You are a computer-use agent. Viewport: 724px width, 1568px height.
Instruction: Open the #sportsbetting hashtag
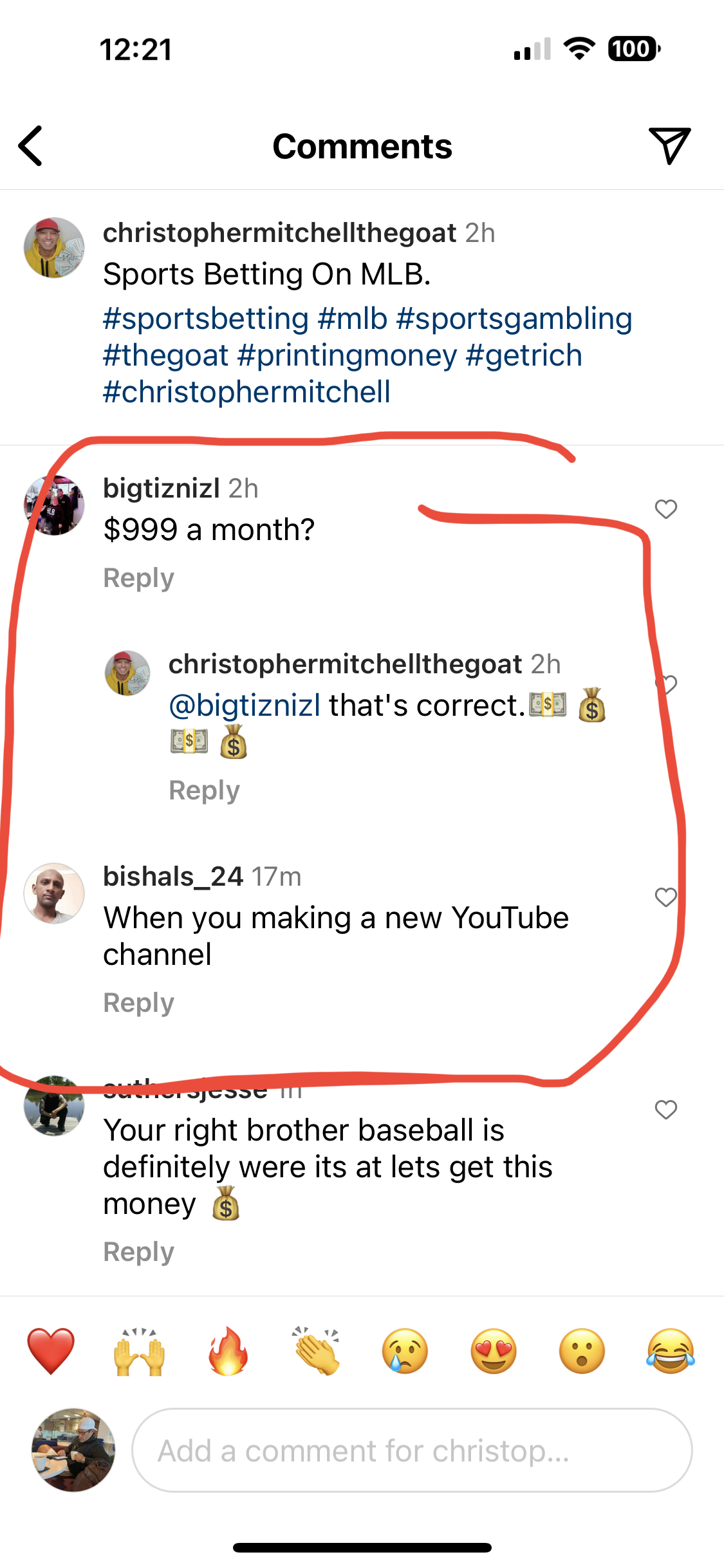coord(206,319)
